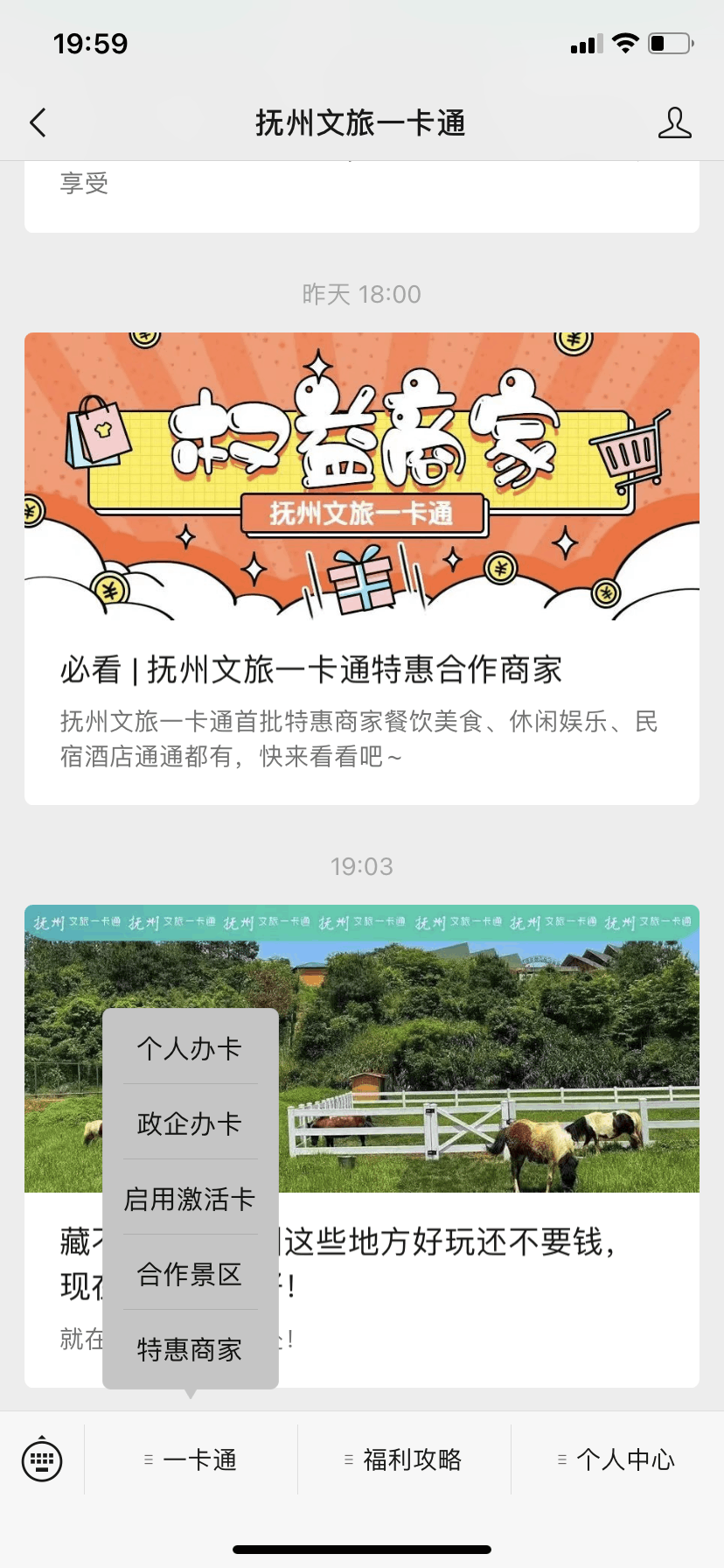Select 特惠商家 in popup menu

190,1349
